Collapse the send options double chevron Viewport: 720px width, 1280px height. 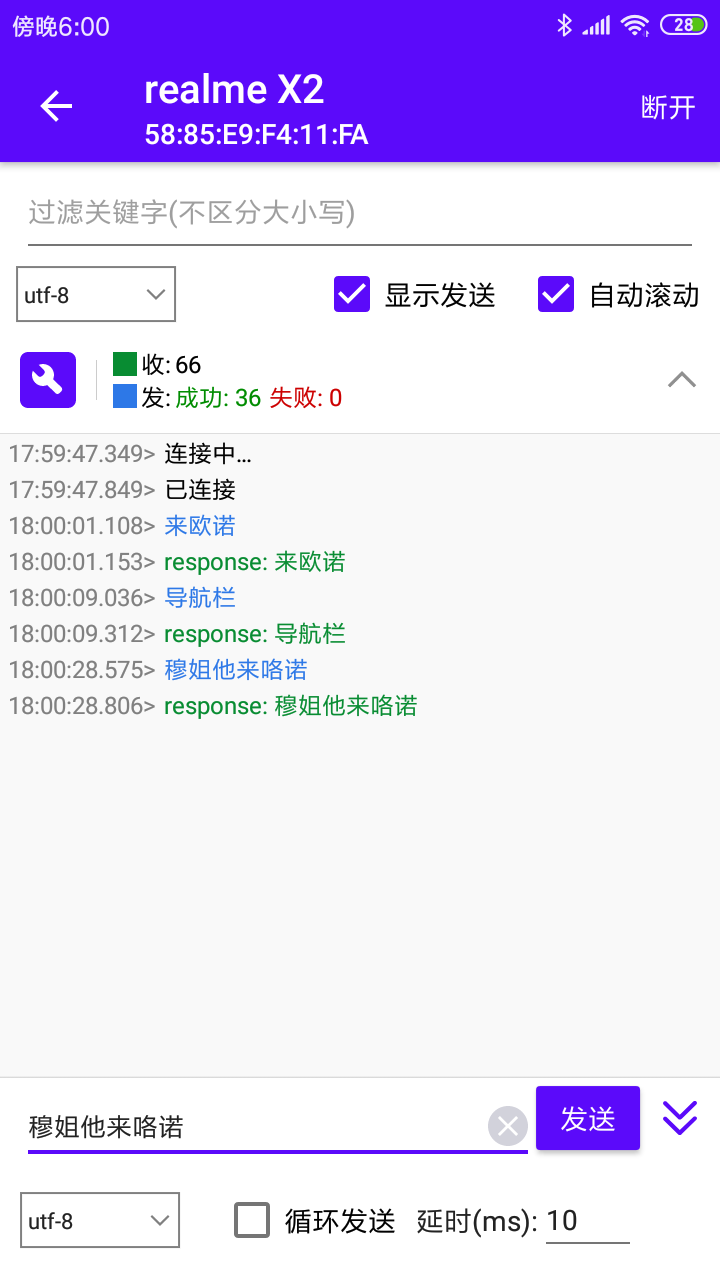point(680,1118)
